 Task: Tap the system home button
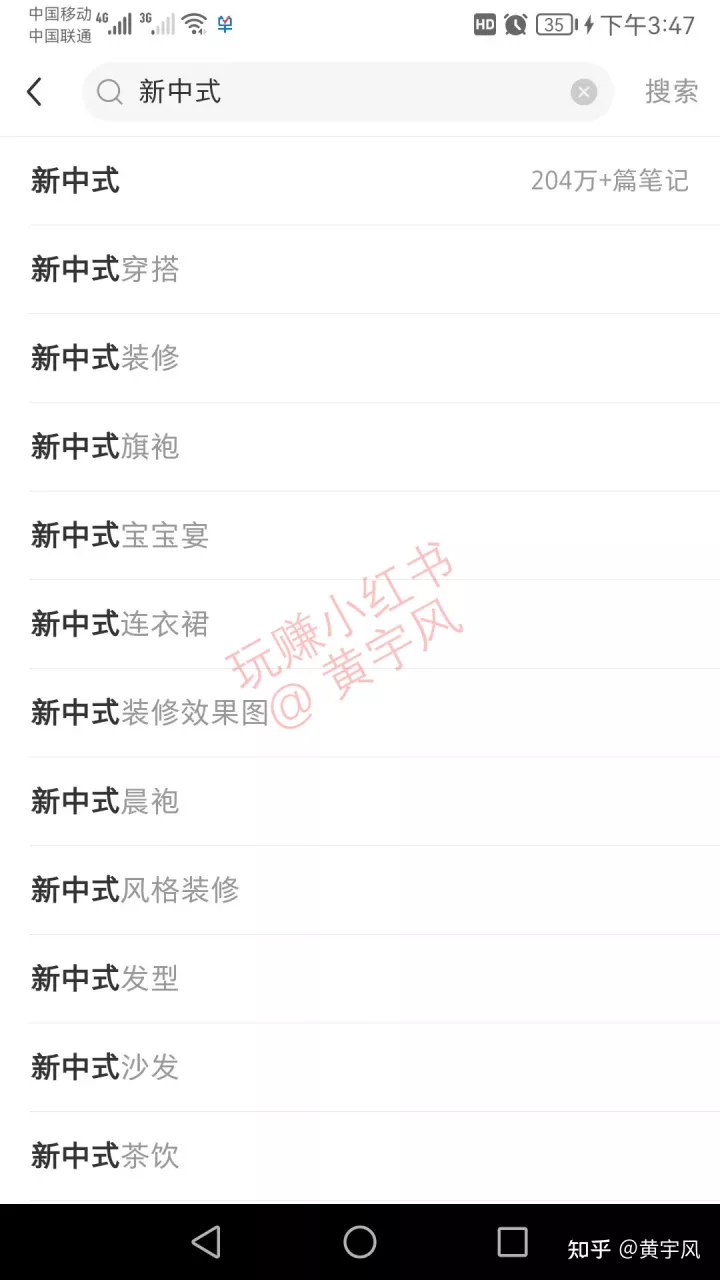pyautogui.click(x=360, y=1242)
